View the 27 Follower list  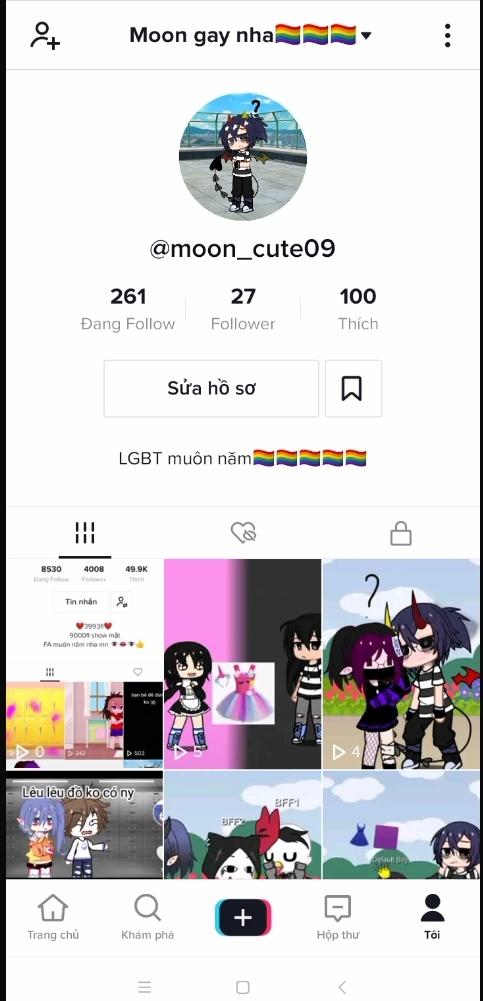[243, 309]
